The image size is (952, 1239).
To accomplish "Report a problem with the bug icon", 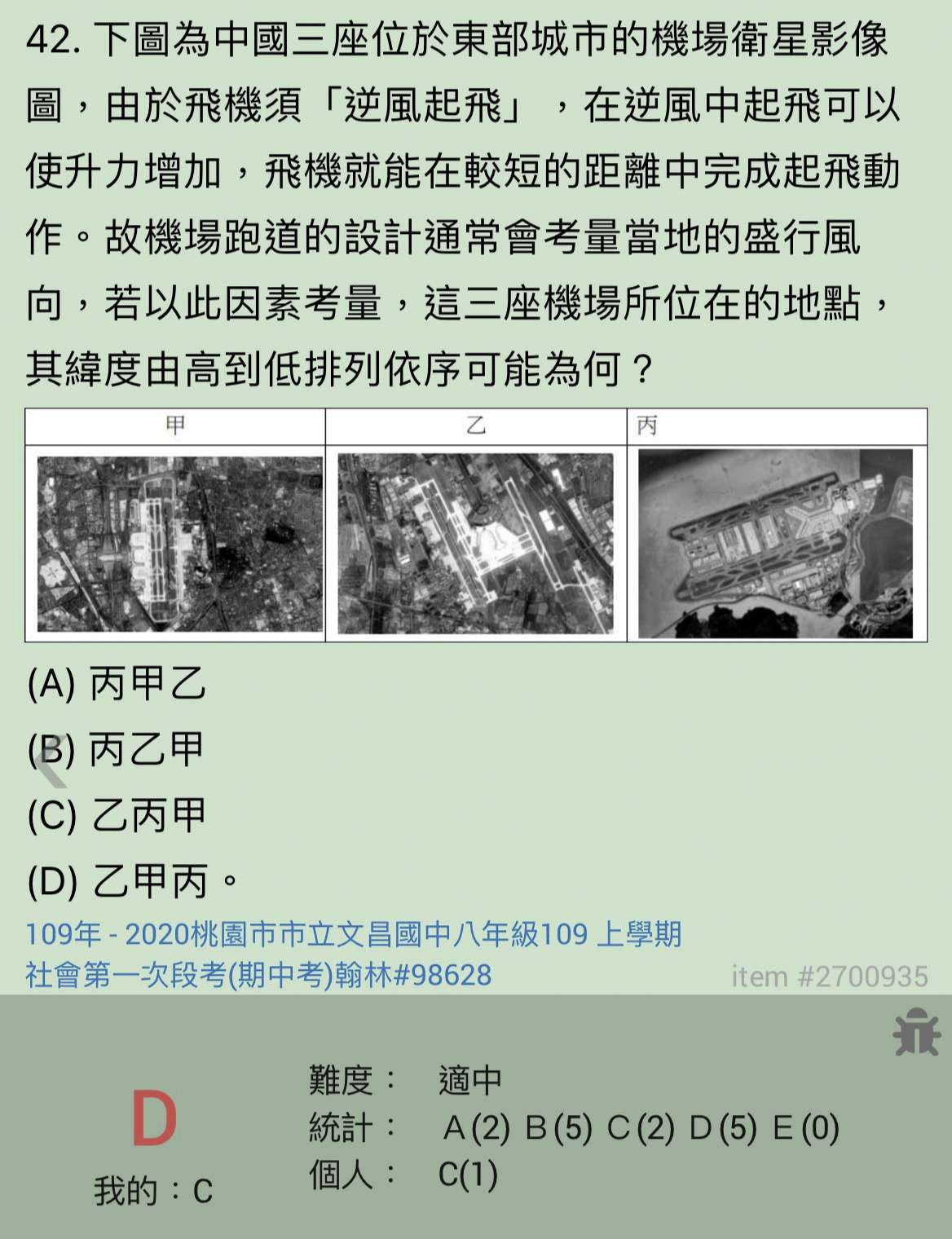I will [x=915, y=1033].
